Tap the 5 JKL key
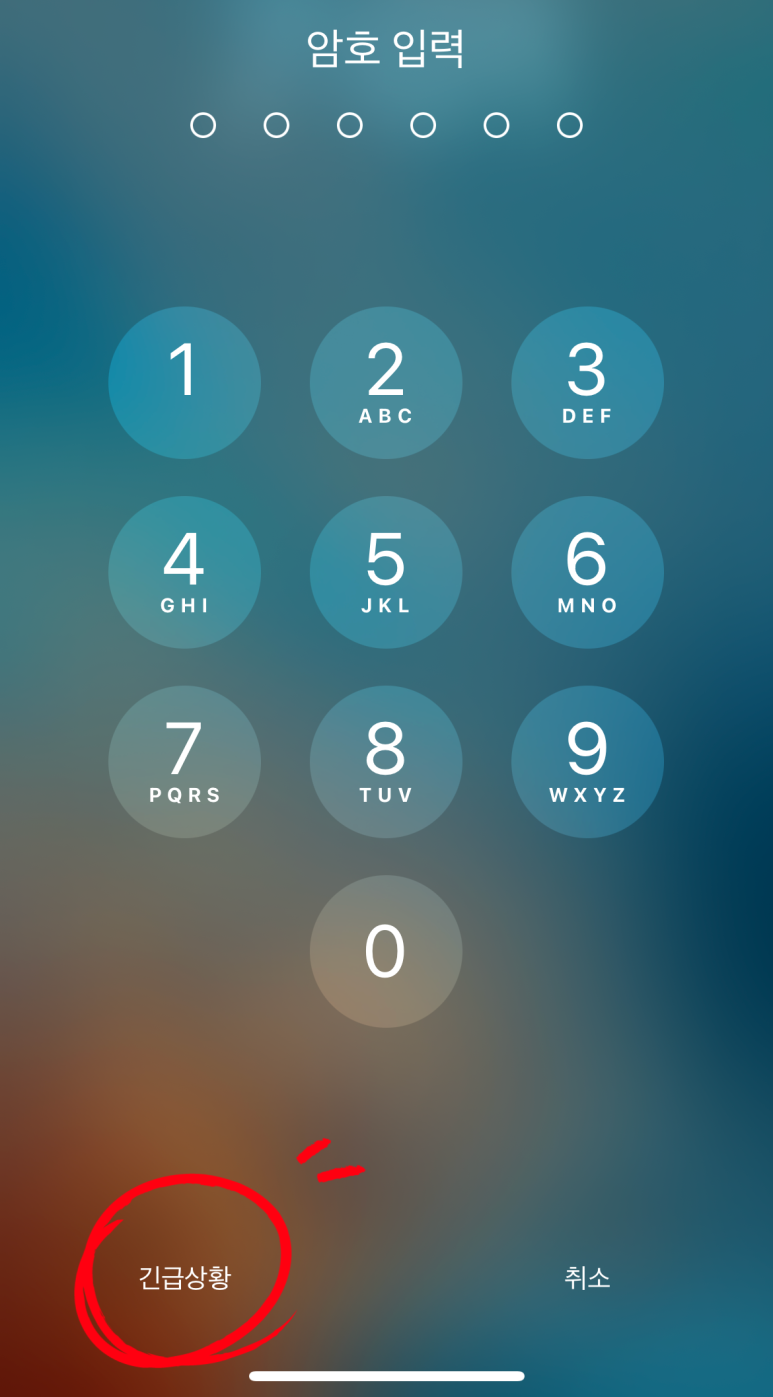This screenshot has width=773, height=1397. point(386,573)
